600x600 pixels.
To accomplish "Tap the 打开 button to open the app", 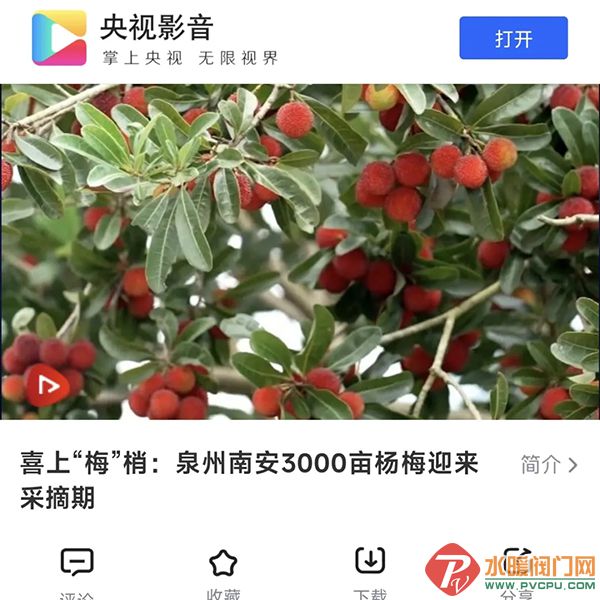I will pyautogui.click(x=513, y=38).
